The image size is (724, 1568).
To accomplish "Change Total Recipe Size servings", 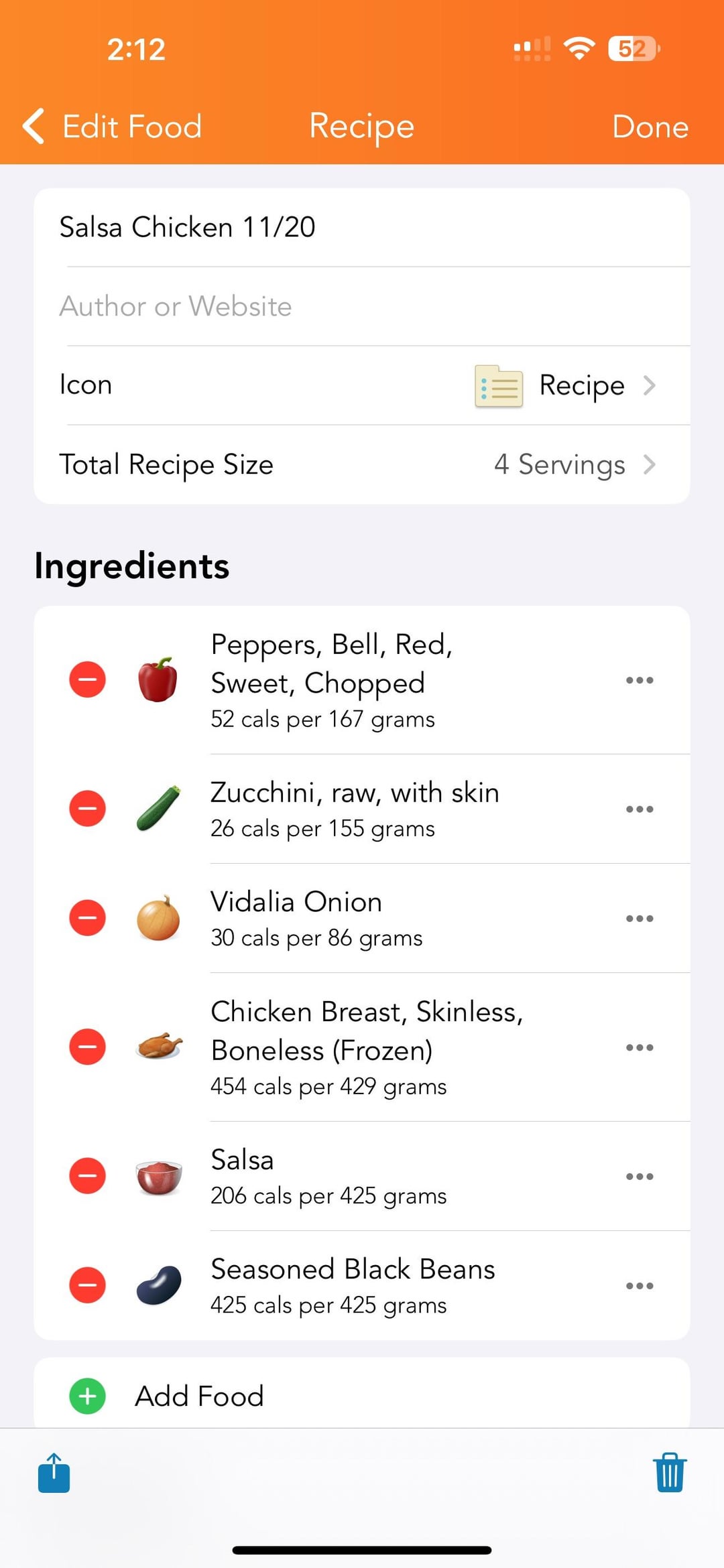I will coord(362,464).
